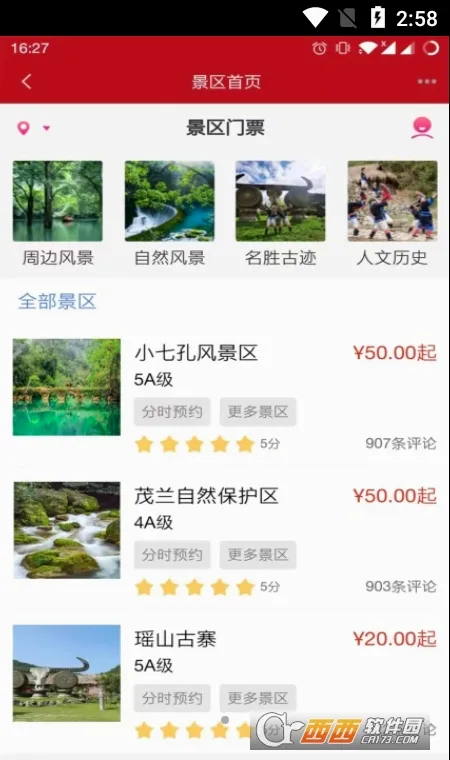Open the 瑶山古寨 listing
This screenshot has height=760, width=450.
225,681
